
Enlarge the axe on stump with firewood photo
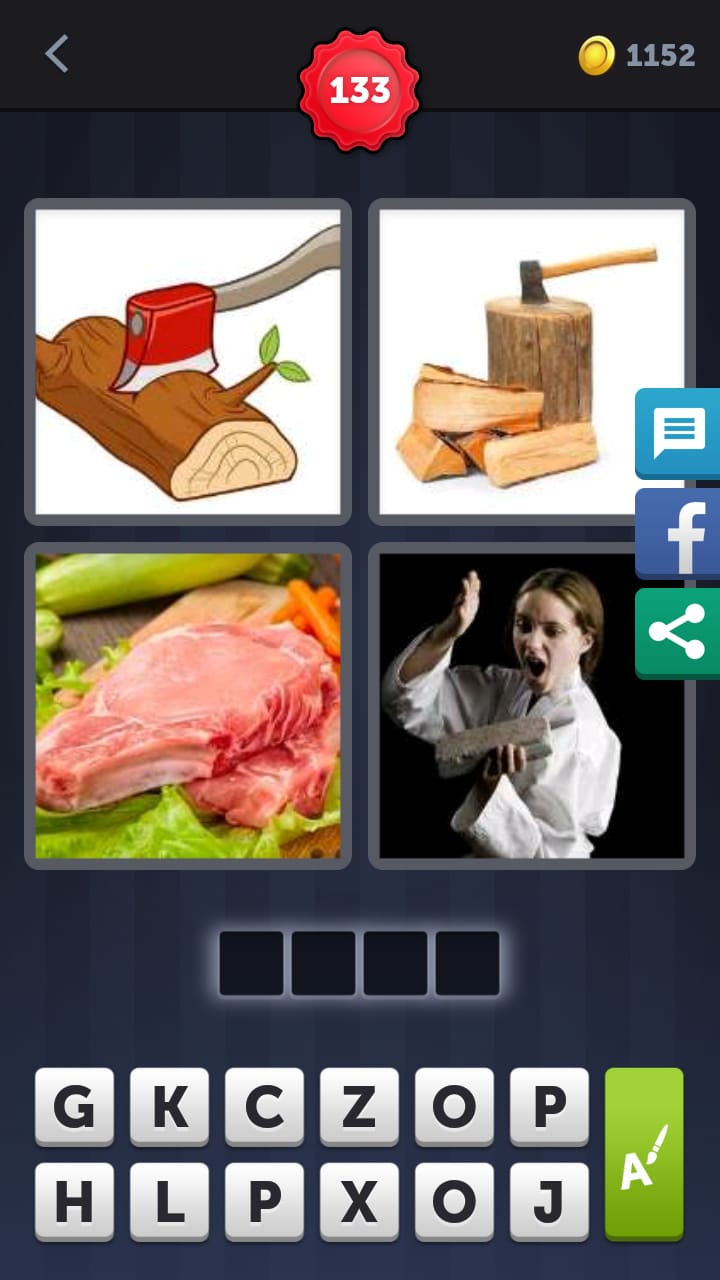pos(531,361)
